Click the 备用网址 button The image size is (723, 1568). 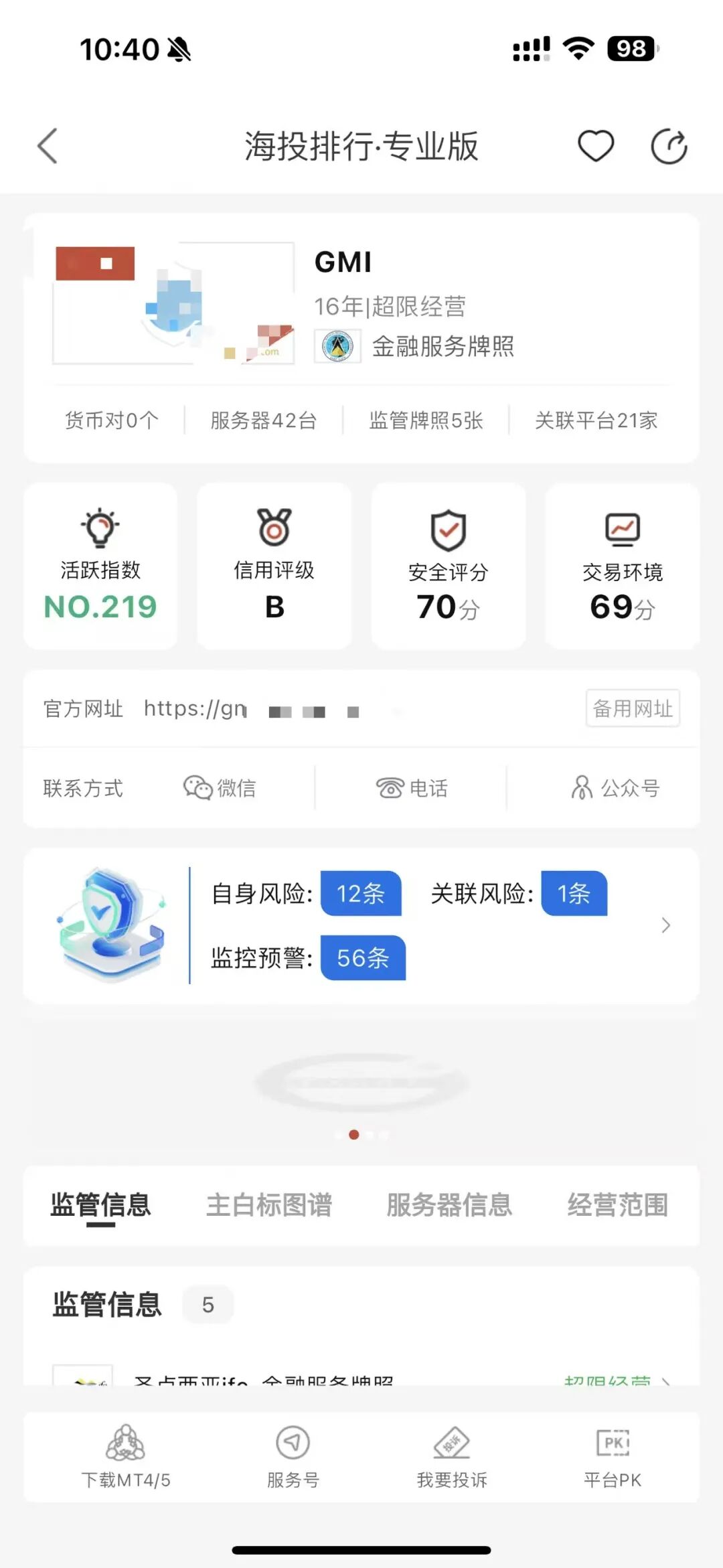(632, 709)
